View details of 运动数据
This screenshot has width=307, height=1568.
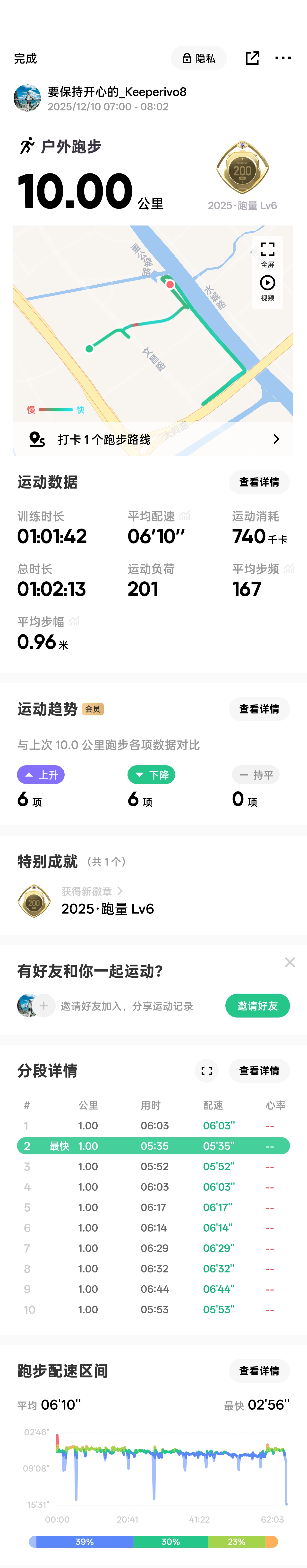259,482
